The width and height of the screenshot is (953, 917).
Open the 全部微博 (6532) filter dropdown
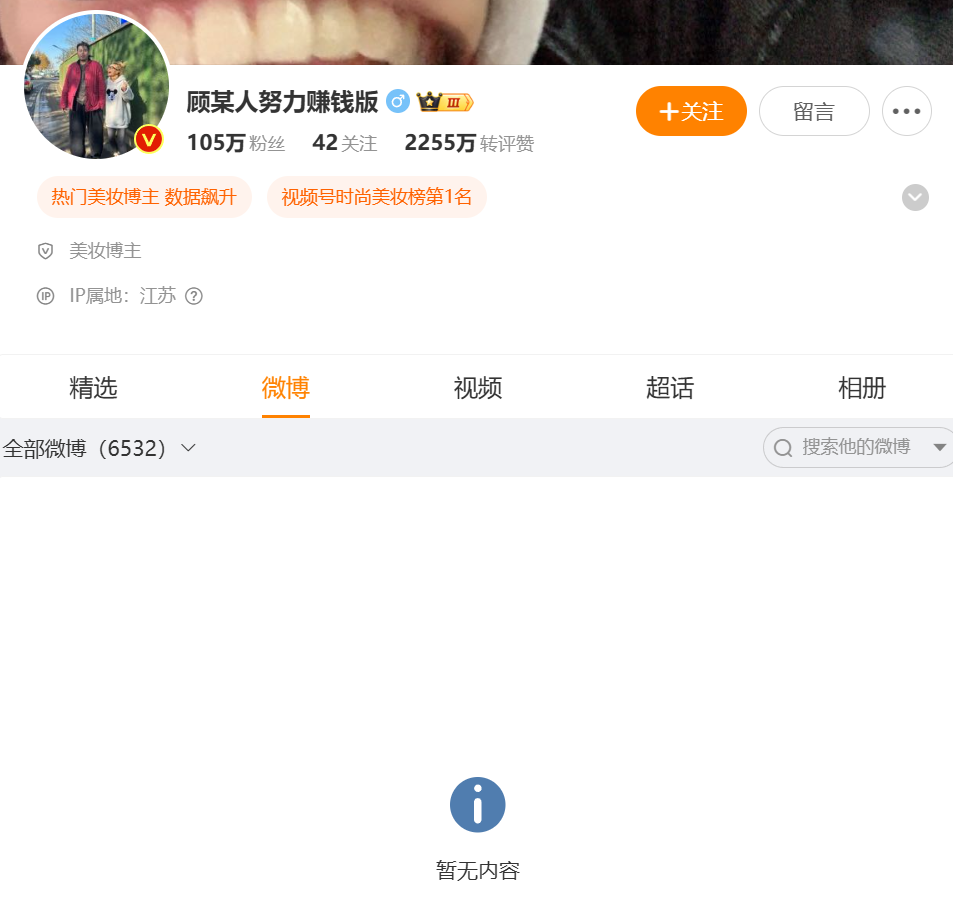tap(99, 448)
